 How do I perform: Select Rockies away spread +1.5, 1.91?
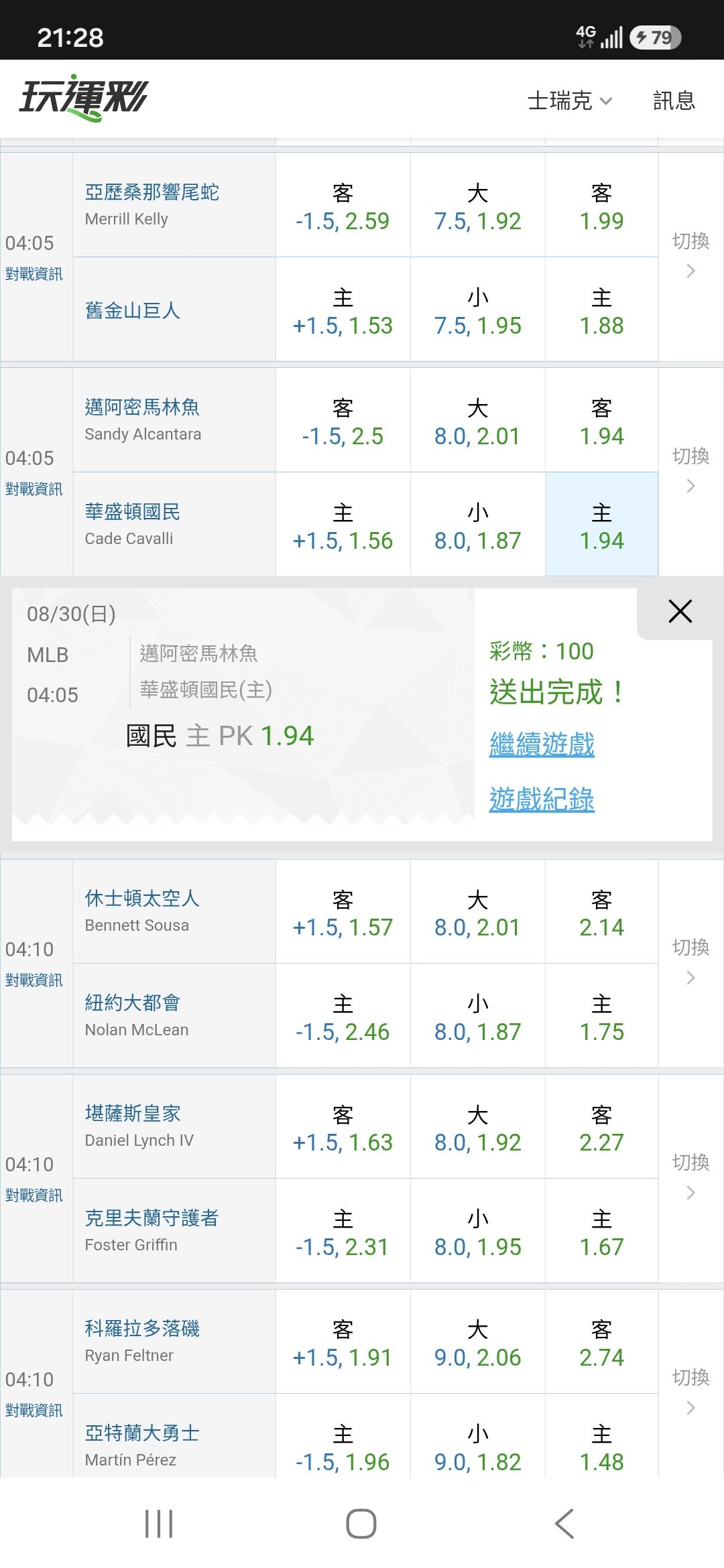(x=343, y=1342)
